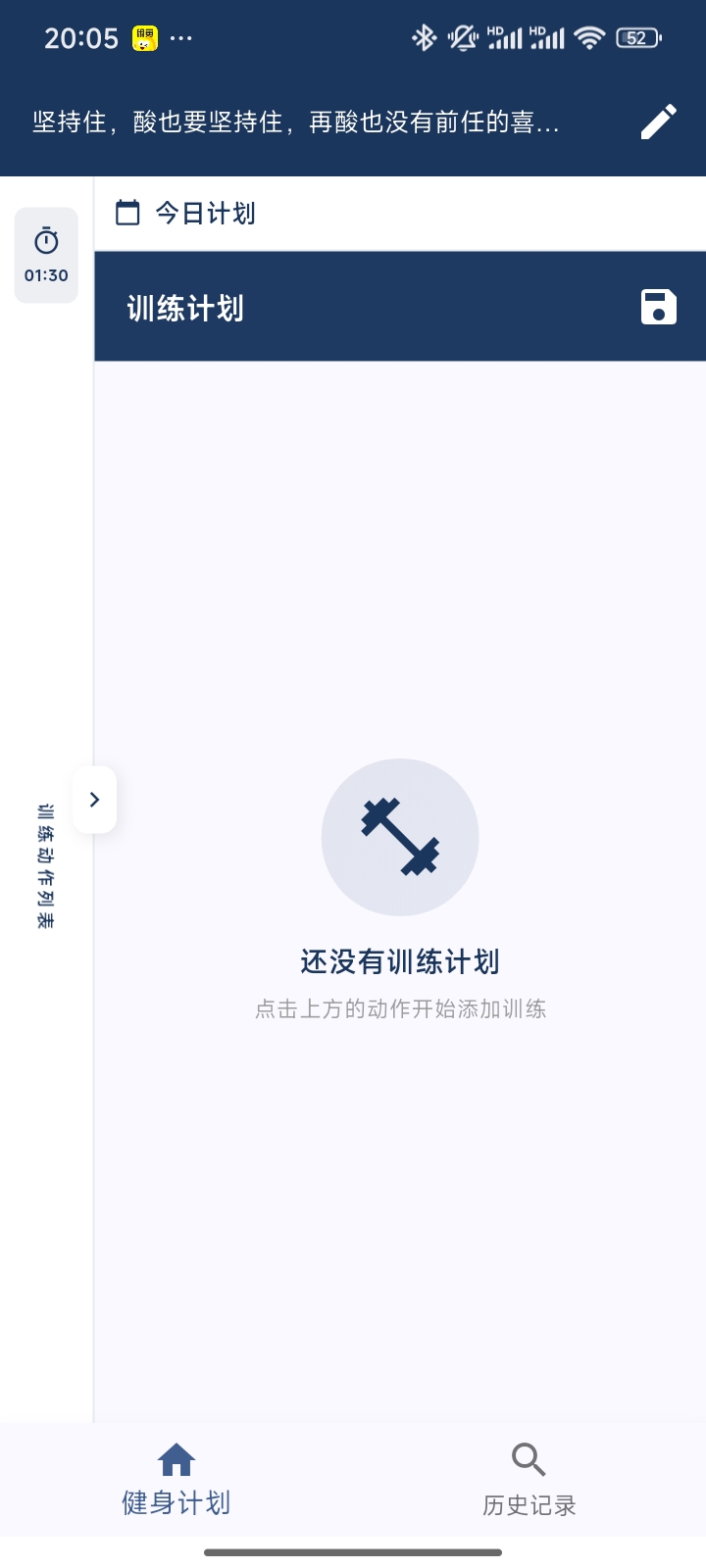Image resolution: width=706 pixels, height=1568 pixels.
Task: Tap the timer icon showing 01:30
Action: coord(46,240)
